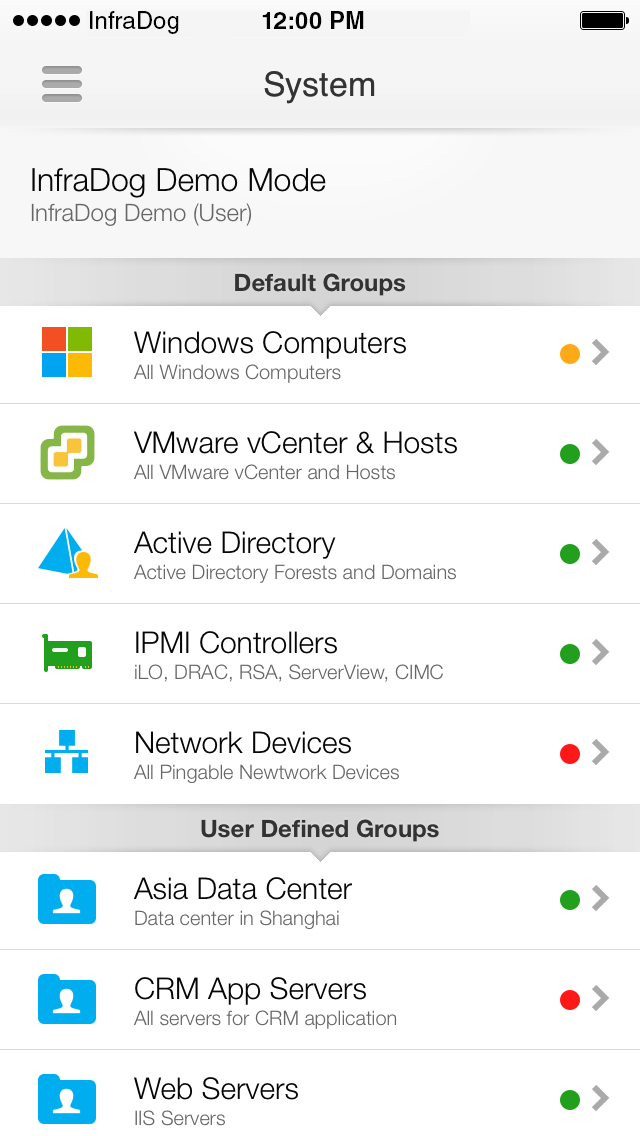Open Network Devices group
The width and height of the screenshot is (640, 1136).
click(x=320, y=753)
